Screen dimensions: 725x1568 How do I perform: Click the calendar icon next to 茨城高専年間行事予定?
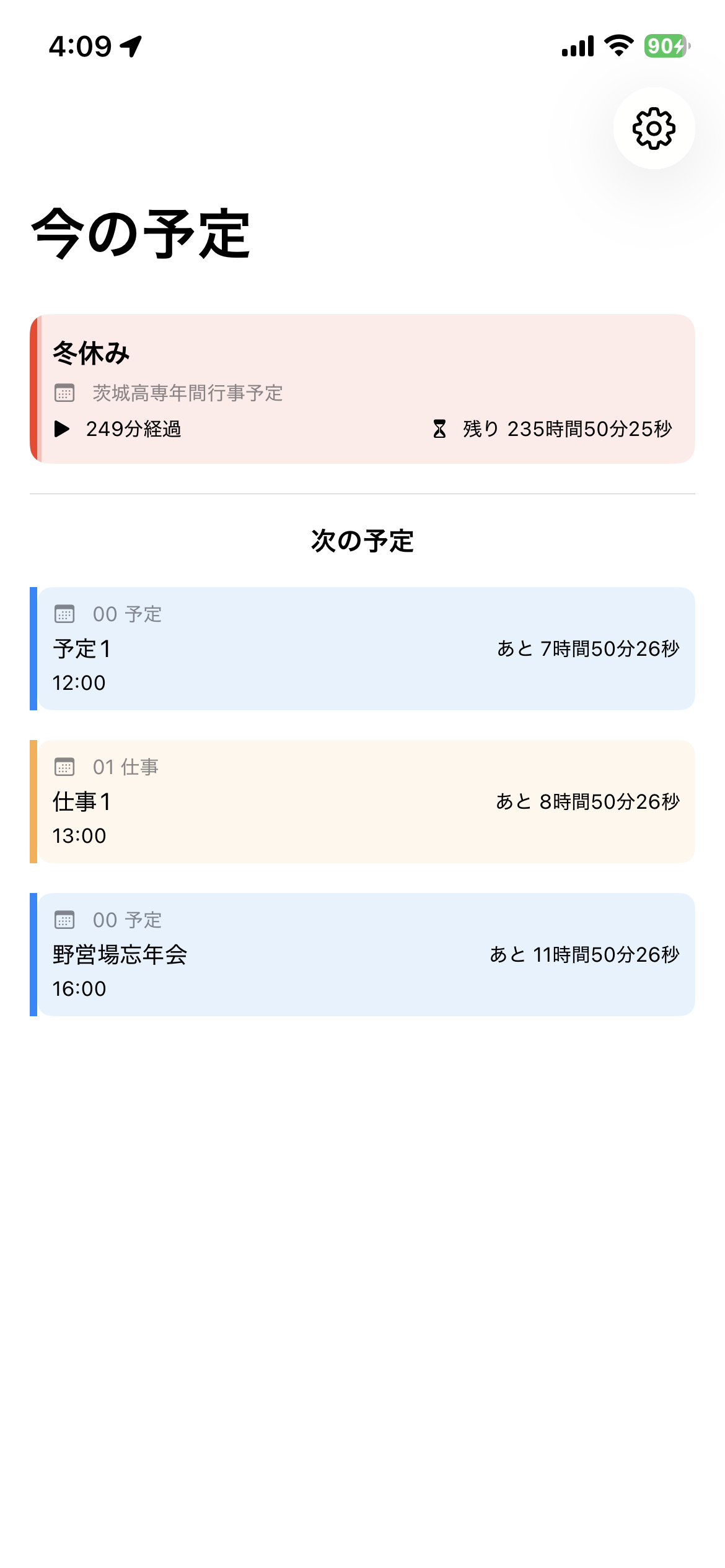pos(64,393)
